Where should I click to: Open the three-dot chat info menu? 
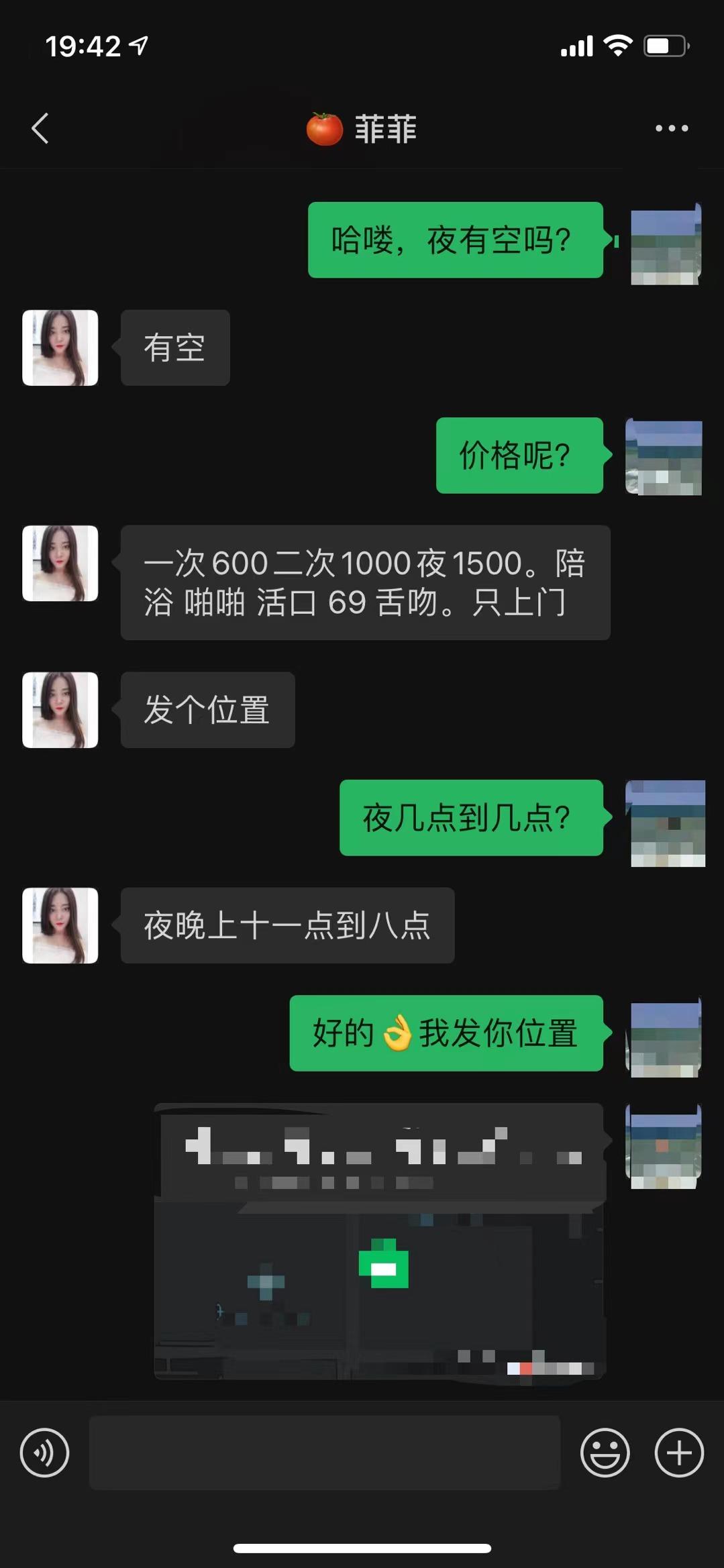pyautogui.click(x=672, y=128)
